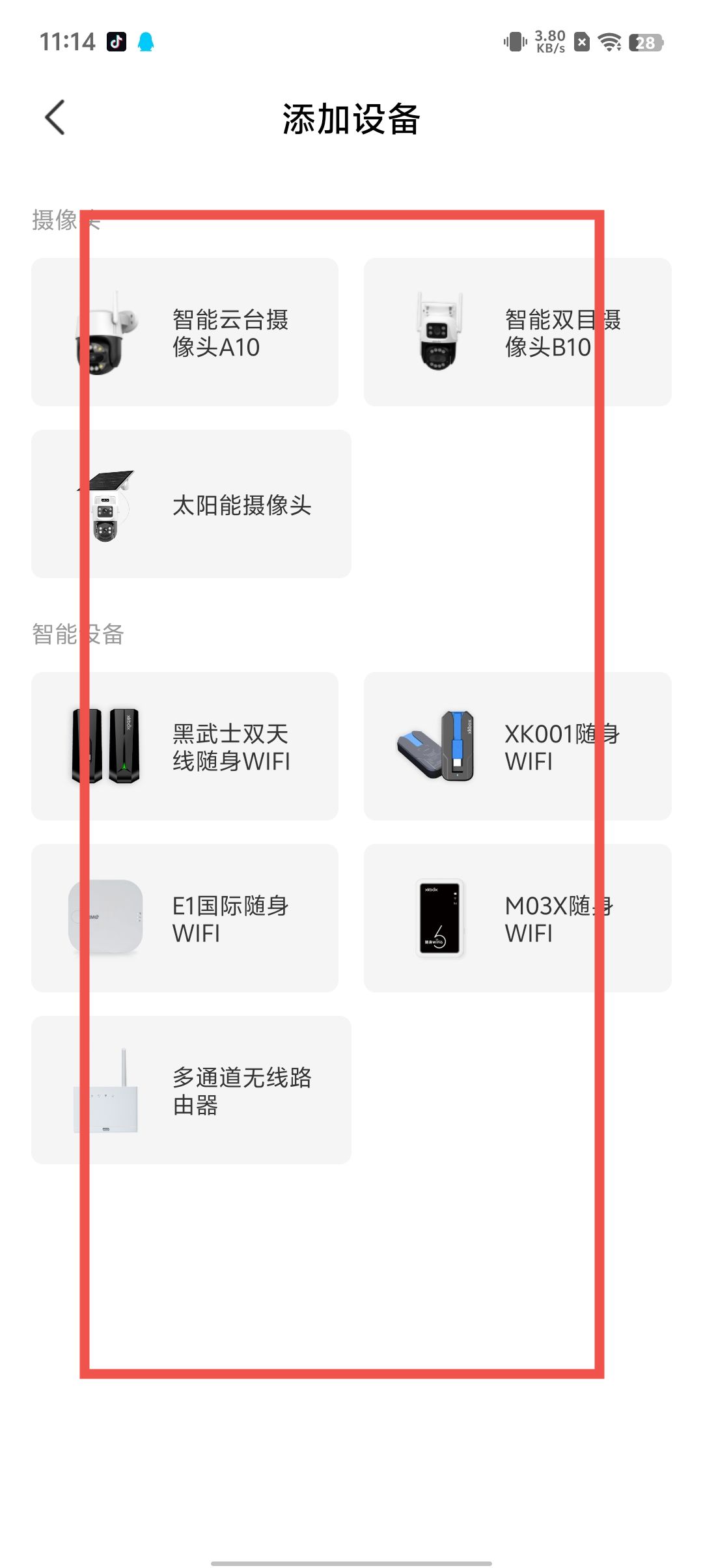The width and height of the screenshot is (703, 1568).
Task: Select 智能云台摄像头A10 device
Action: tap(185, 332)
